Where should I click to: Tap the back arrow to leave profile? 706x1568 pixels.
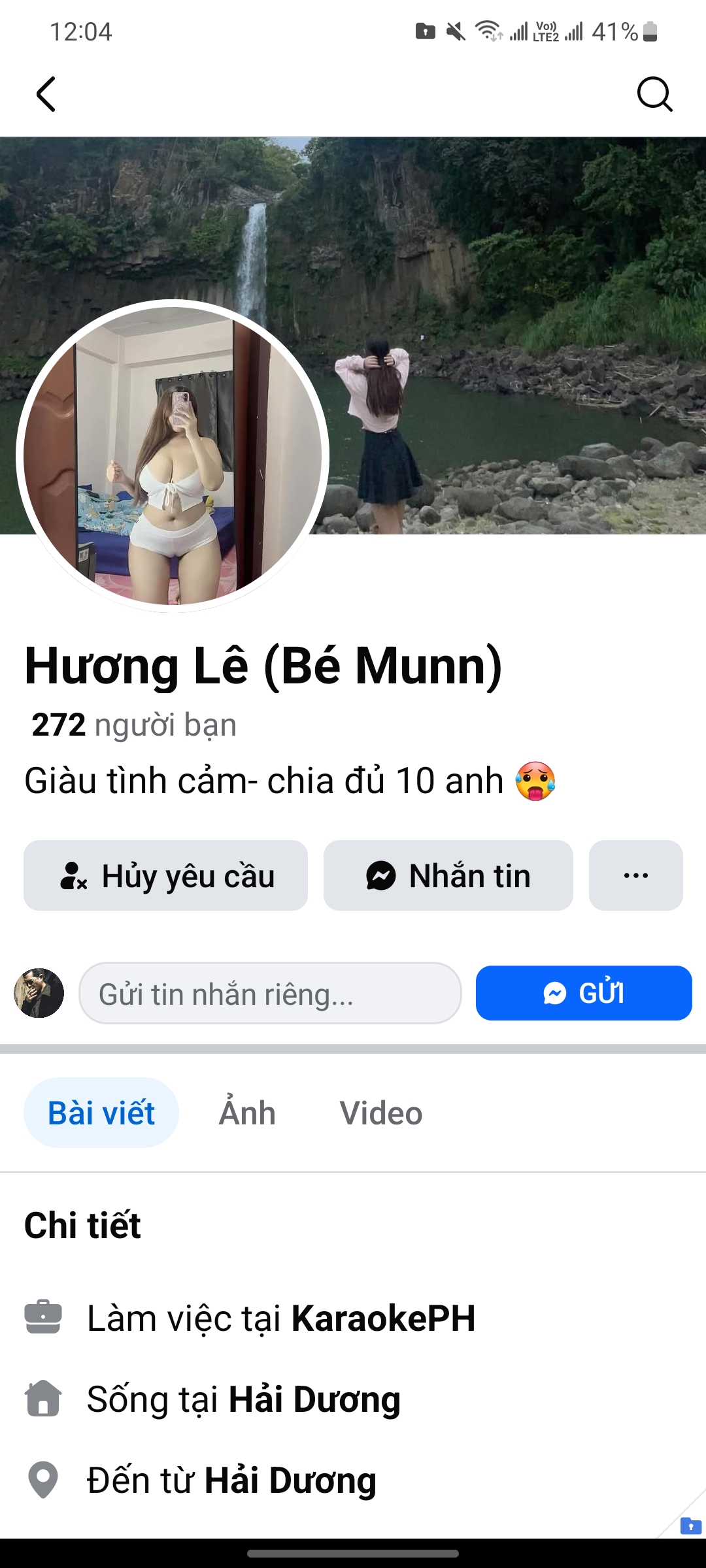pos(46,94)
